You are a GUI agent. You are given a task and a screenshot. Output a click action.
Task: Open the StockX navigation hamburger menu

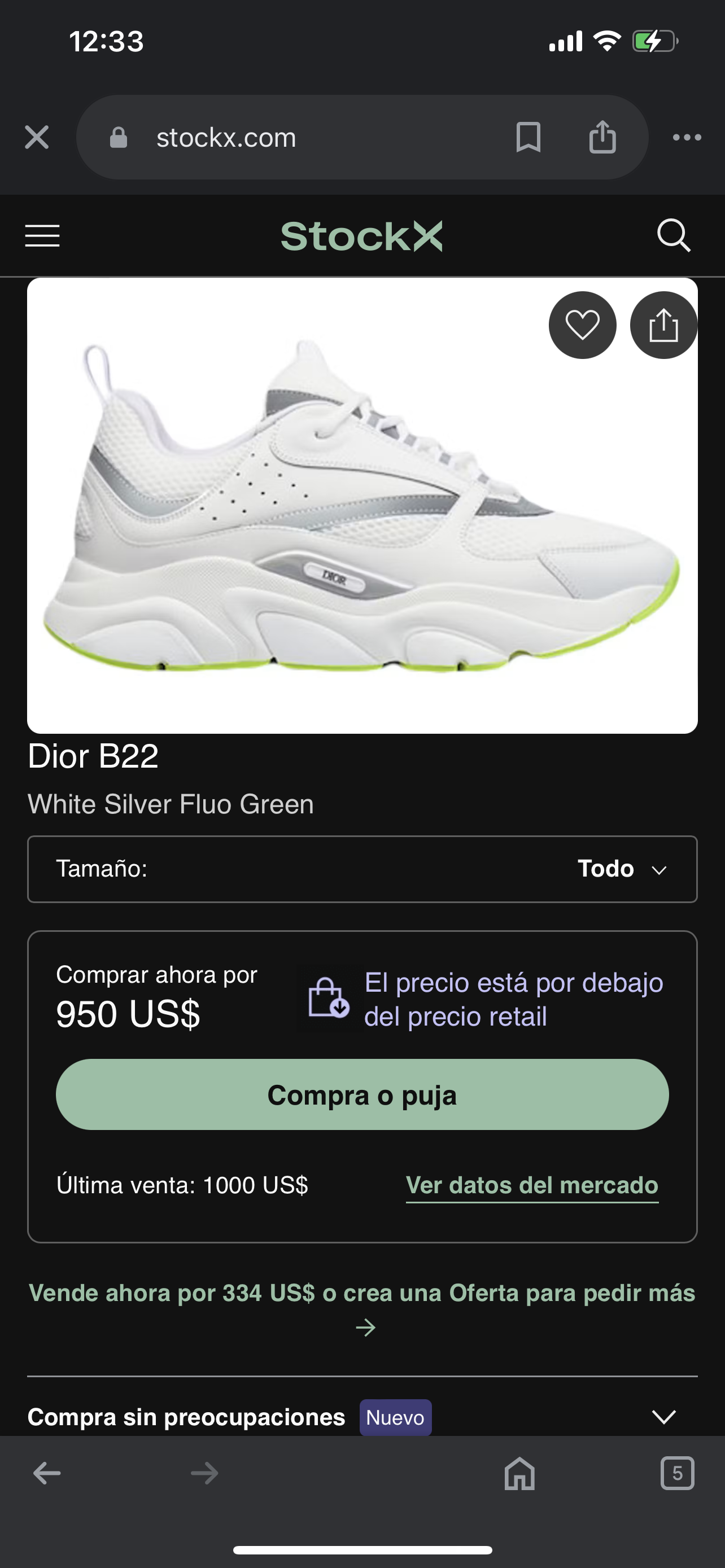[41, 235]
